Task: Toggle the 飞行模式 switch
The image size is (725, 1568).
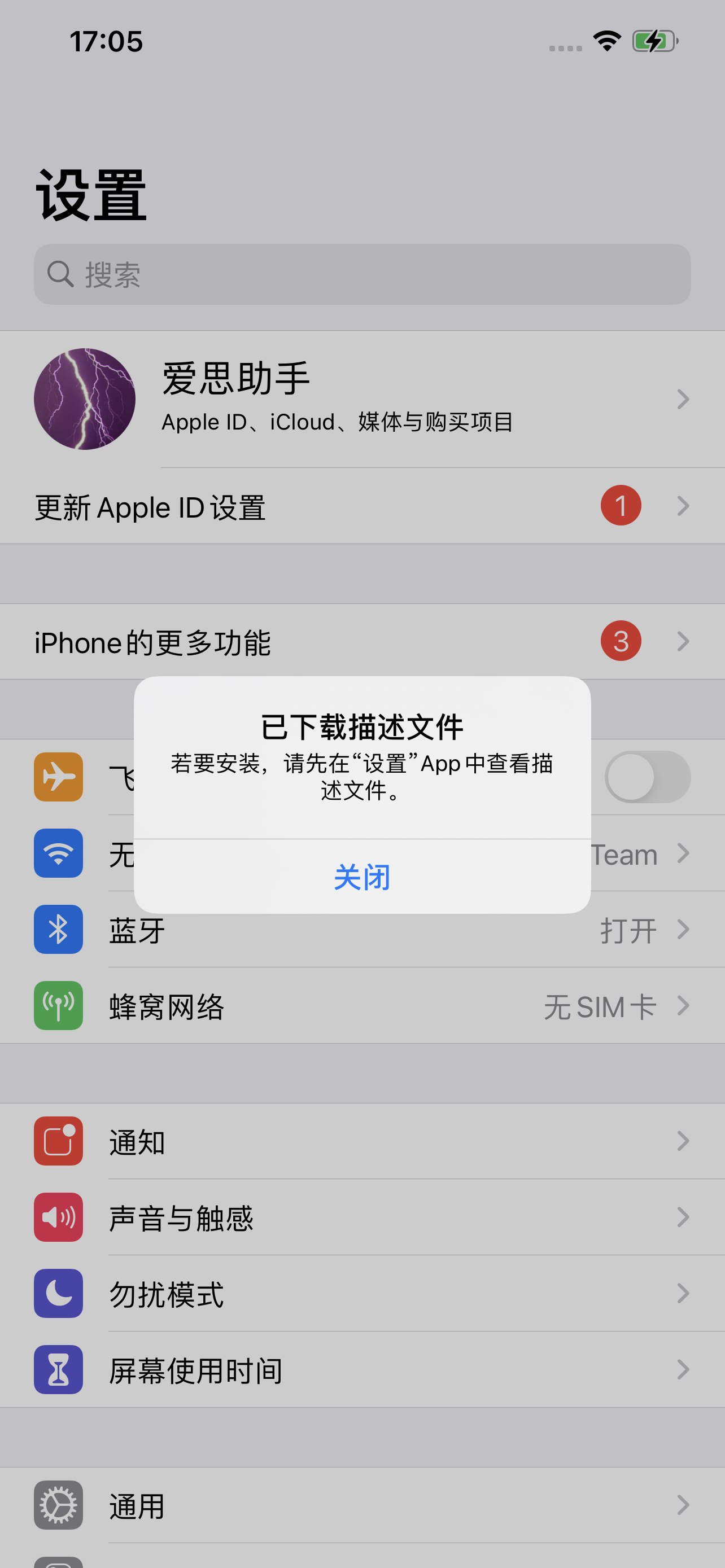Action: (647, 777)
